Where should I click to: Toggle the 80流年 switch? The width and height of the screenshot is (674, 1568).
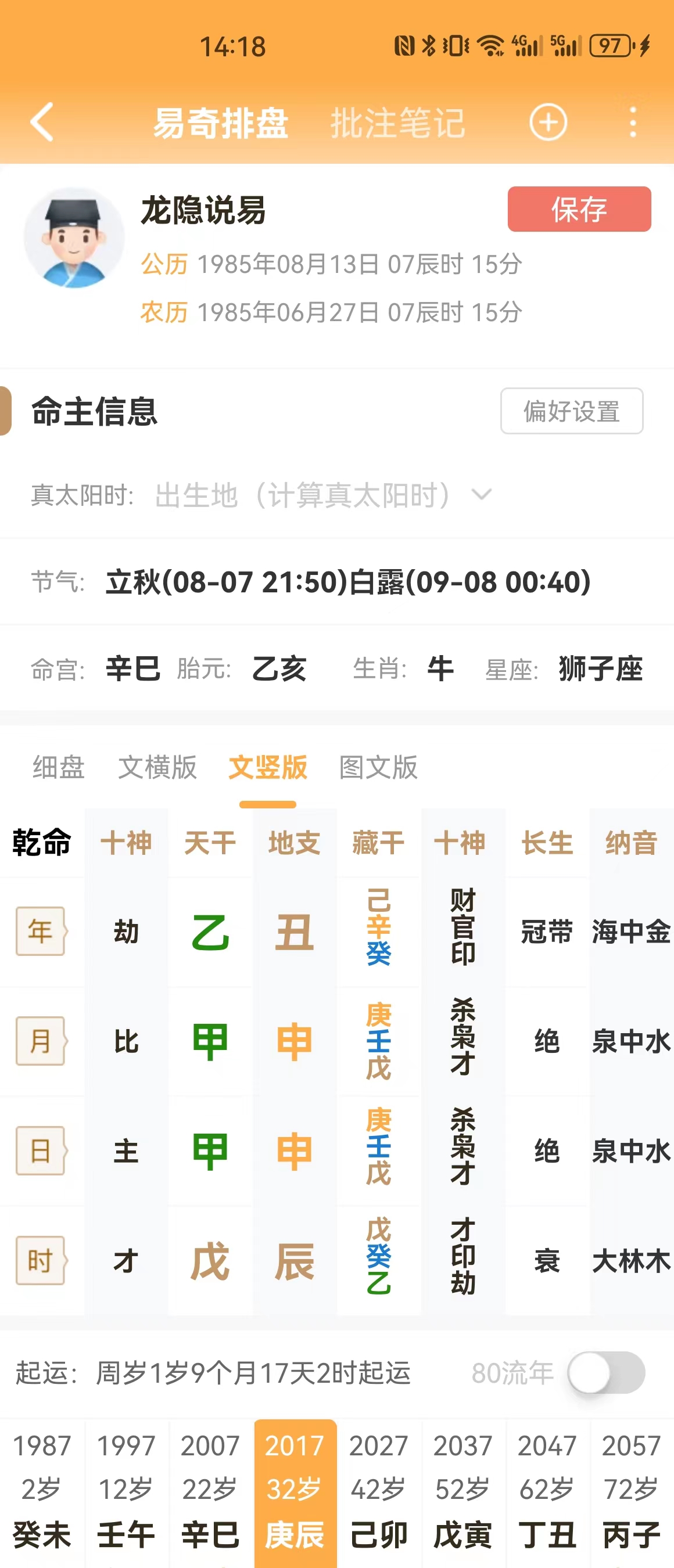pos(606,1373)
